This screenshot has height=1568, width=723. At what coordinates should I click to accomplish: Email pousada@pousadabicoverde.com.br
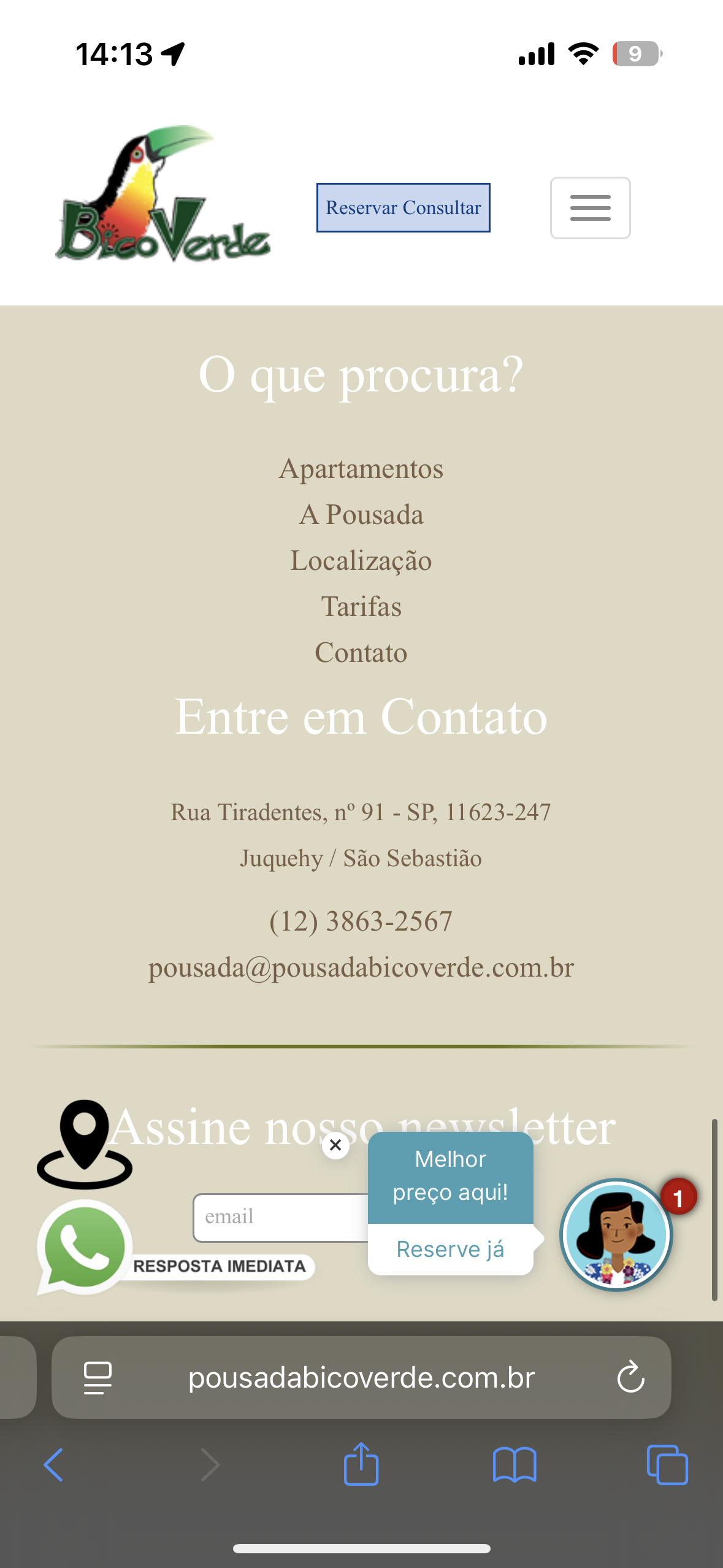point(361,968)
